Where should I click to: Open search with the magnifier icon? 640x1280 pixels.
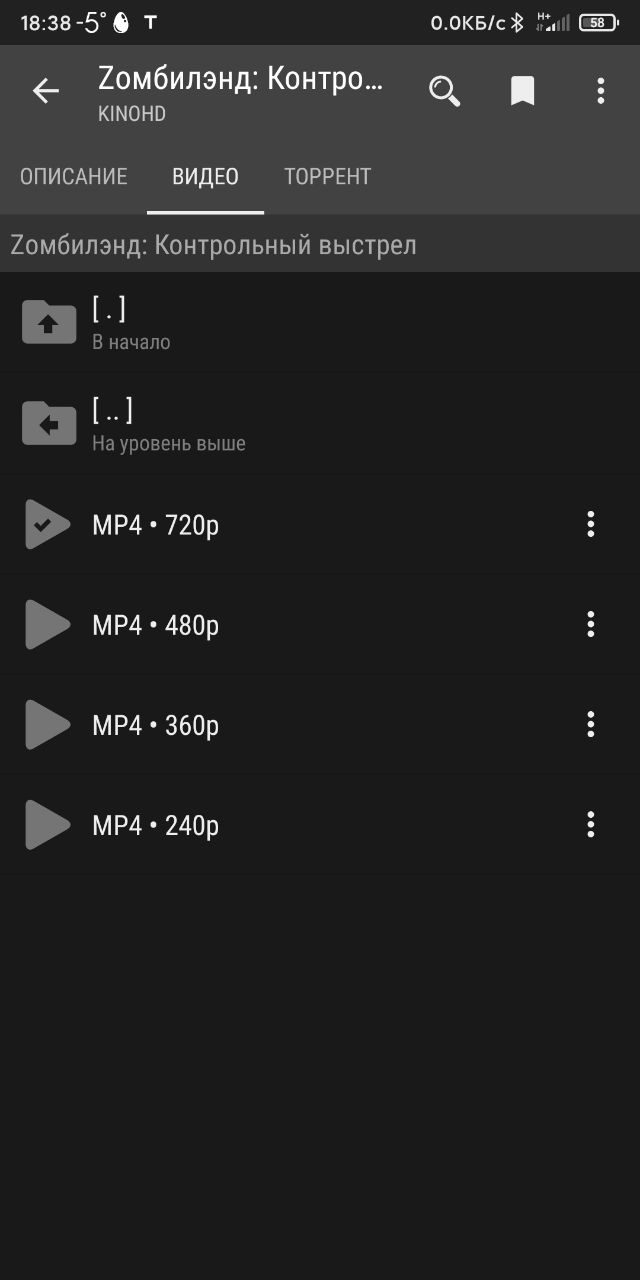[x=444, y=91]
